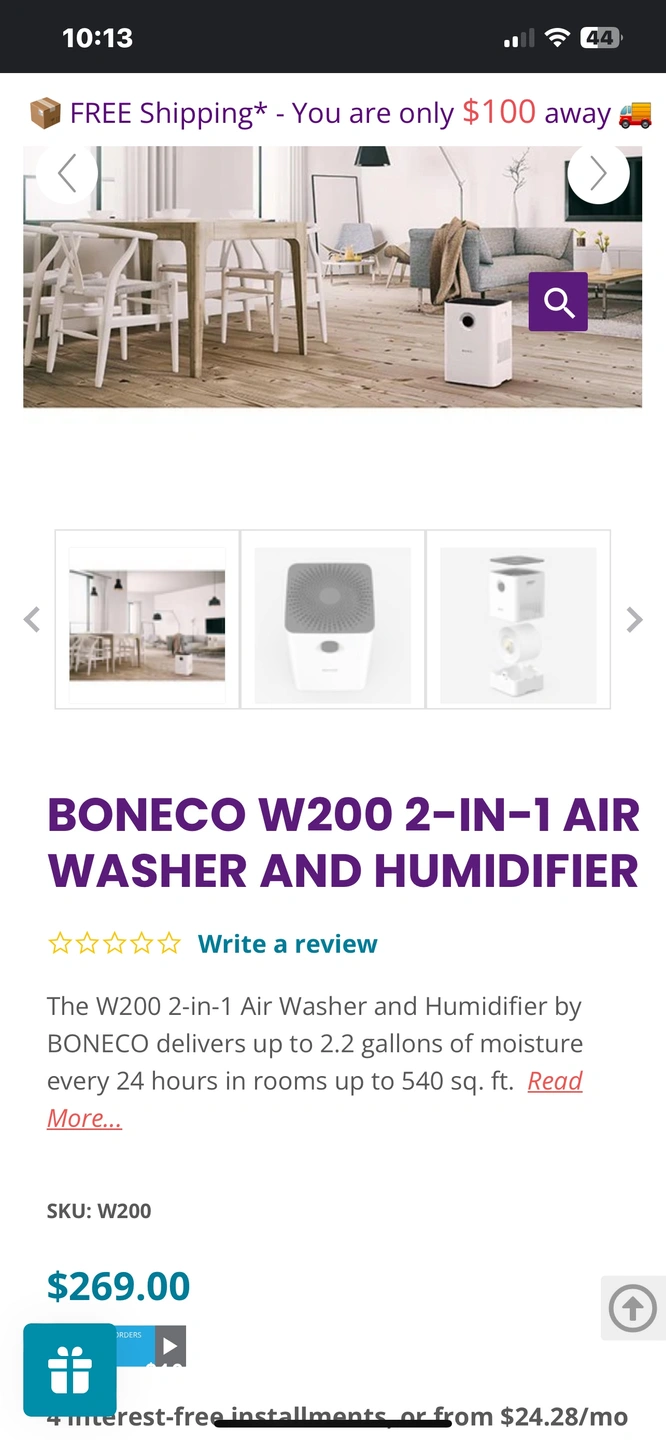Select the living room thumbnail image
This screenshot has width=666, height=1440.
click(147, 620)
